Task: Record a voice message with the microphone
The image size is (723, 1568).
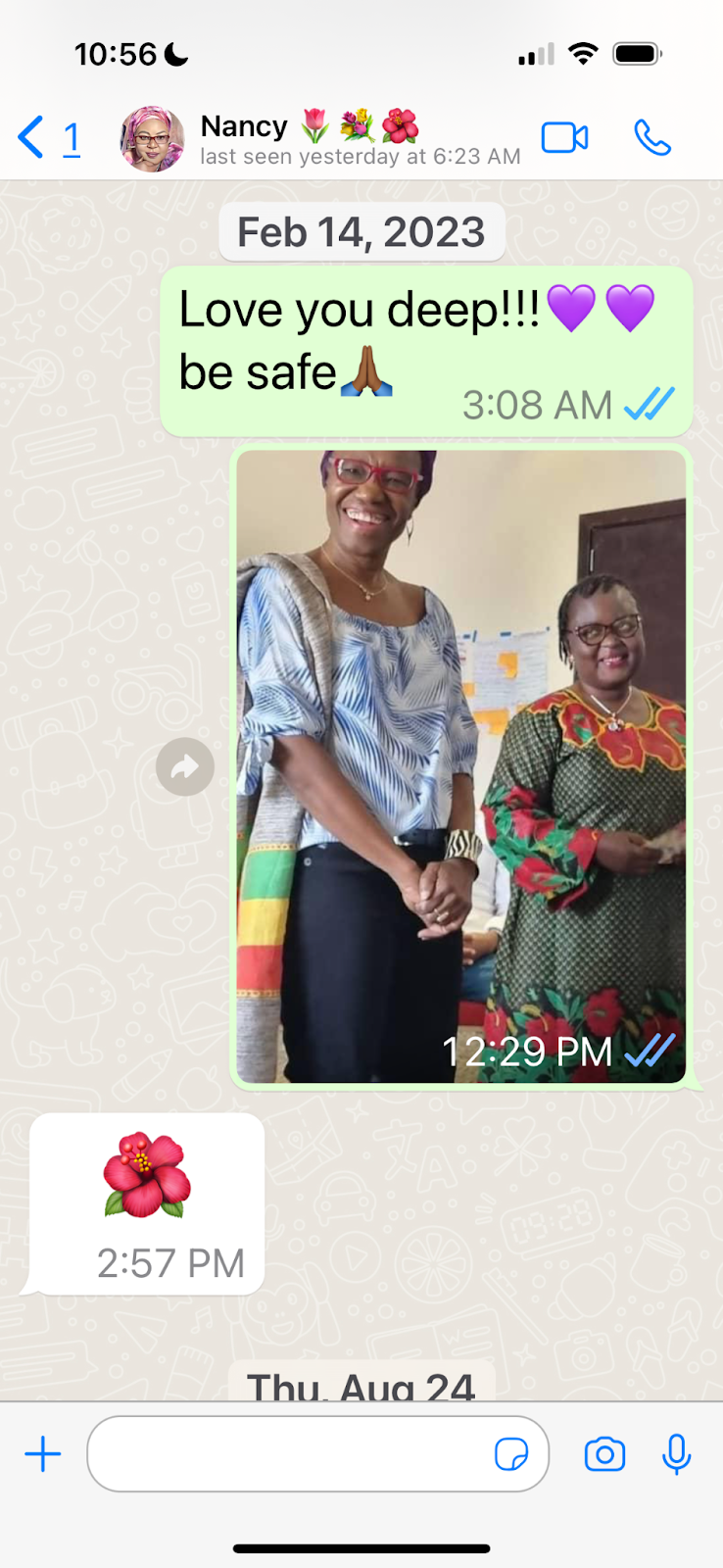Action: coord(676,1454)
